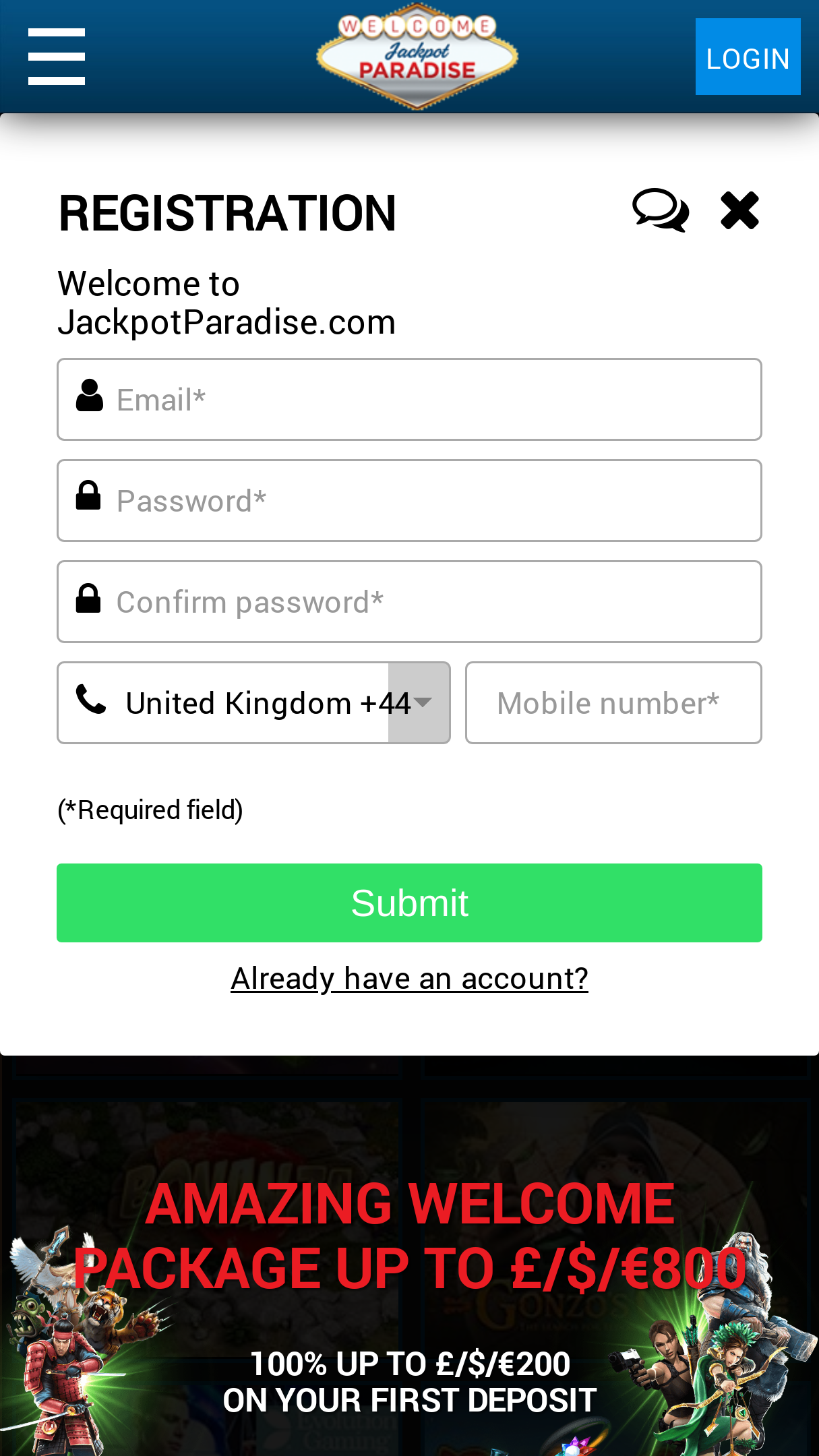This screenshot has height=1456, width=819.
Task: Open the hamburger menu
Action: [57, 57]
